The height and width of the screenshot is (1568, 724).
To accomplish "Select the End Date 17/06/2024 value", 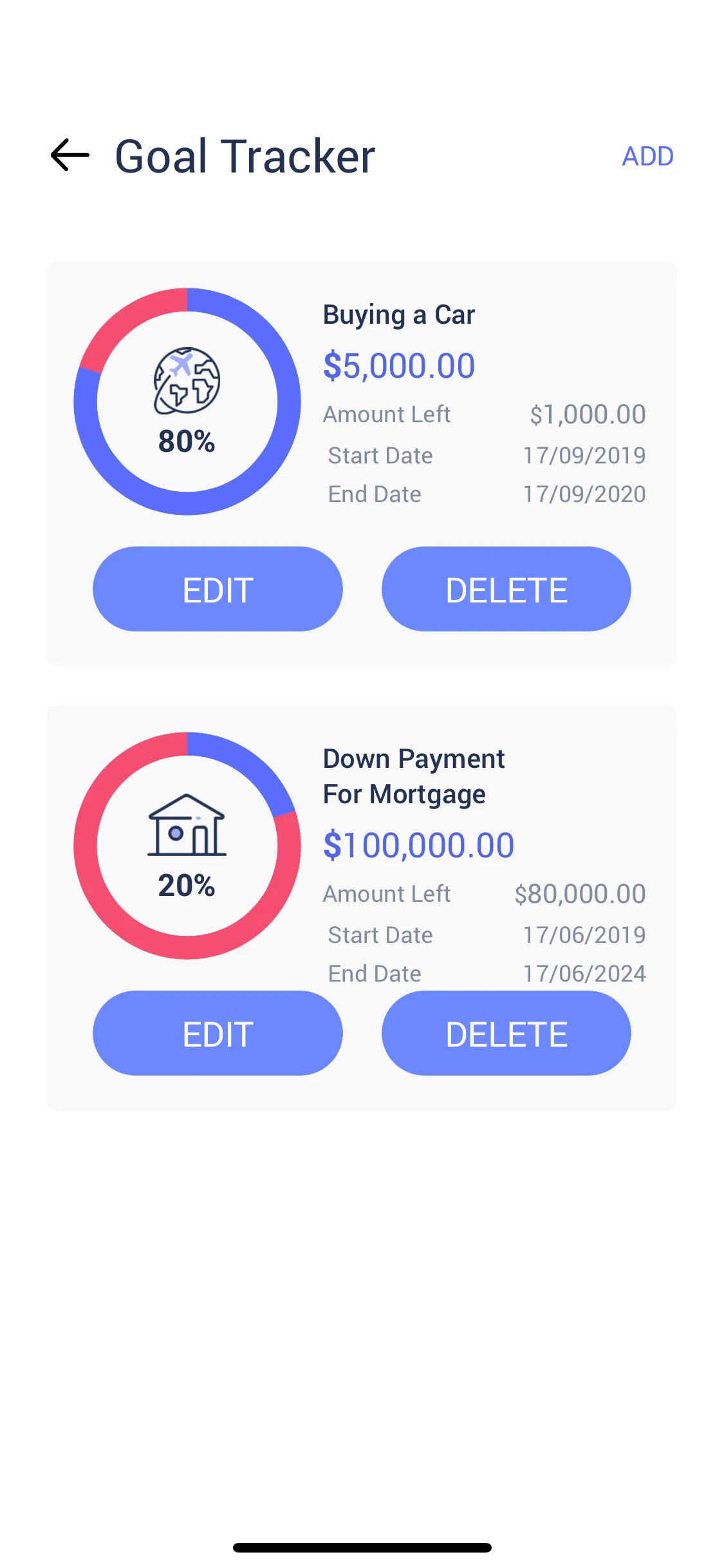I will point(584,974).
